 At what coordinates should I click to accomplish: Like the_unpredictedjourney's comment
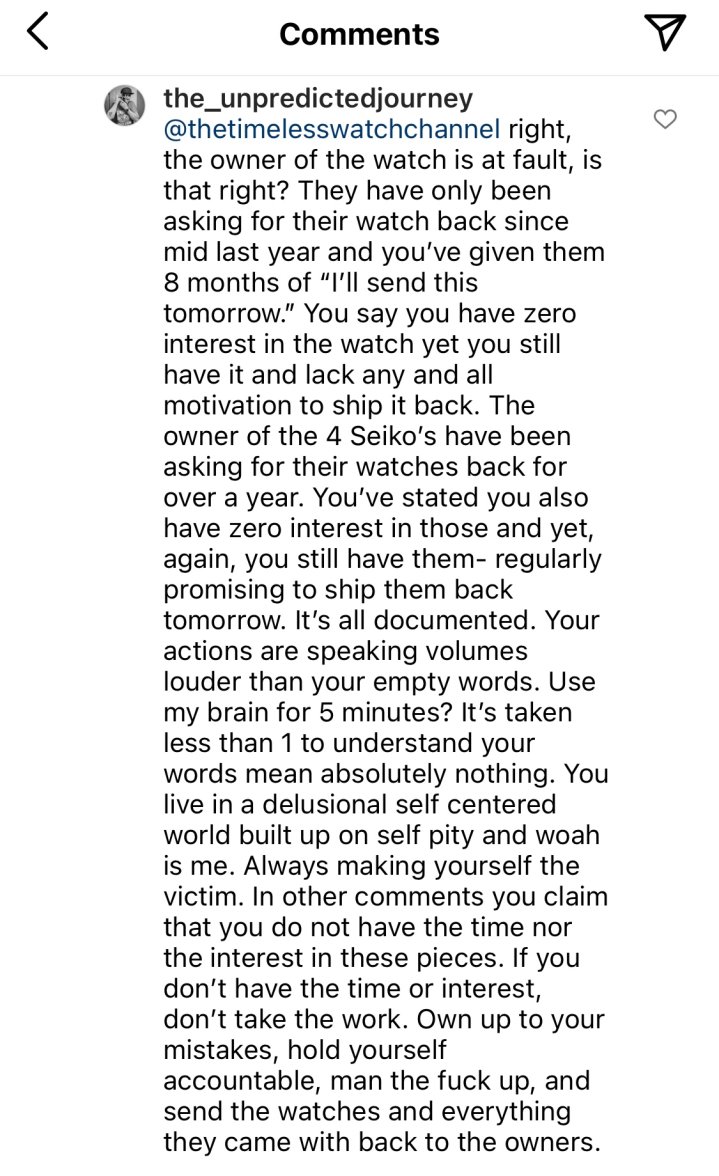coord(665,120)
